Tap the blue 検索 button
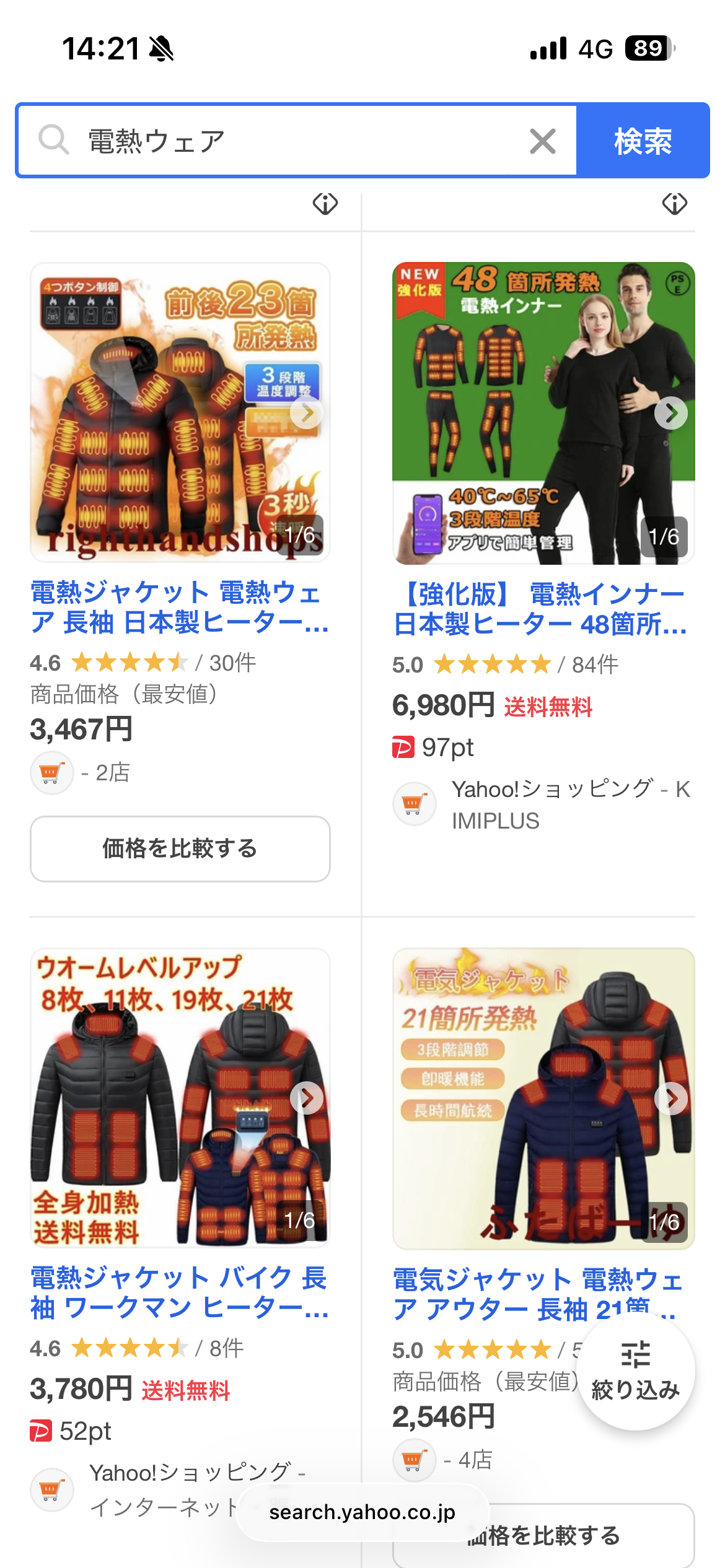 (643, 141)
